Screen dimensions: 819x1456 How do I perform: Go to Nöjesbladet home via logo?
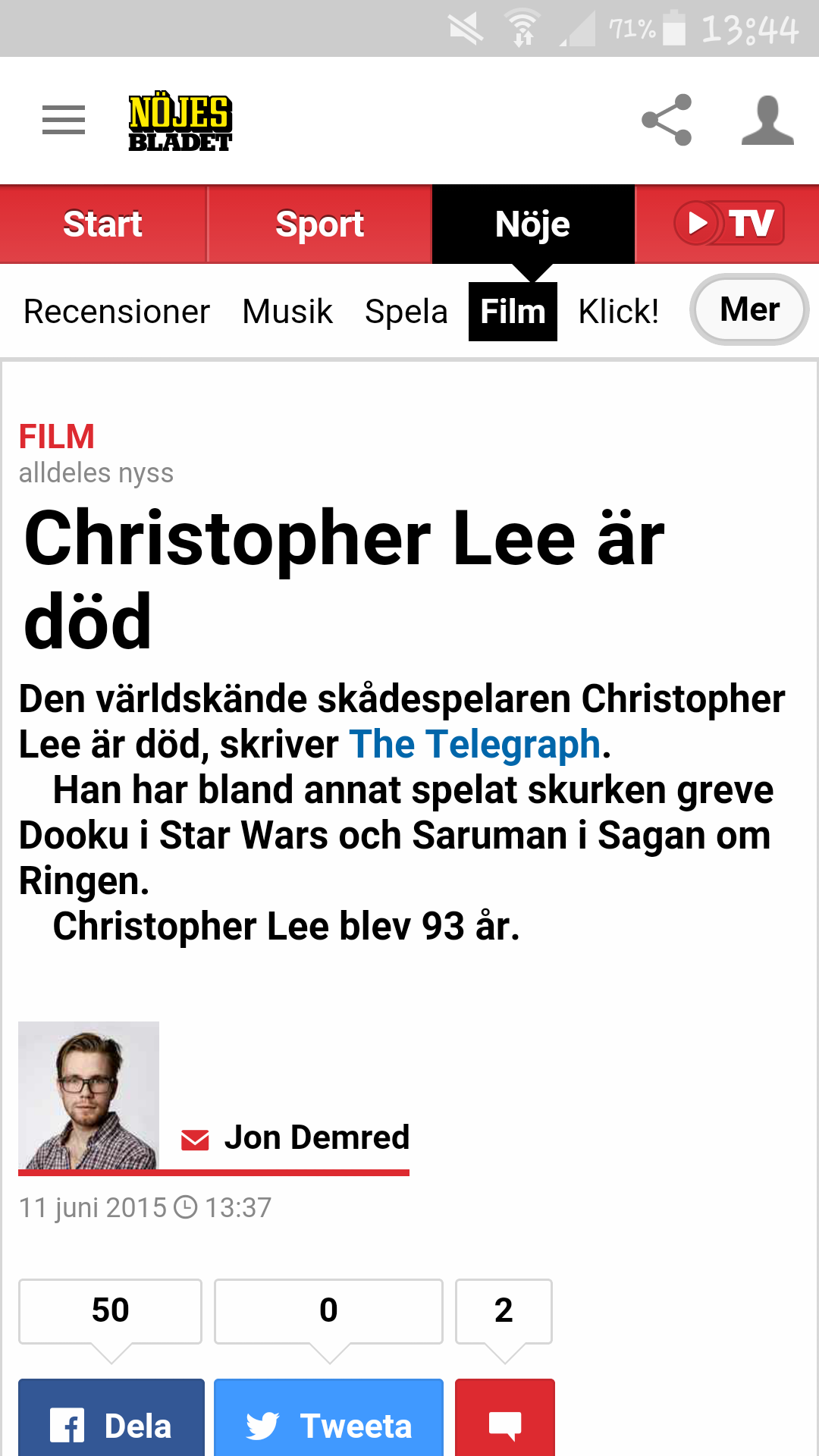[x=180, y=121]
